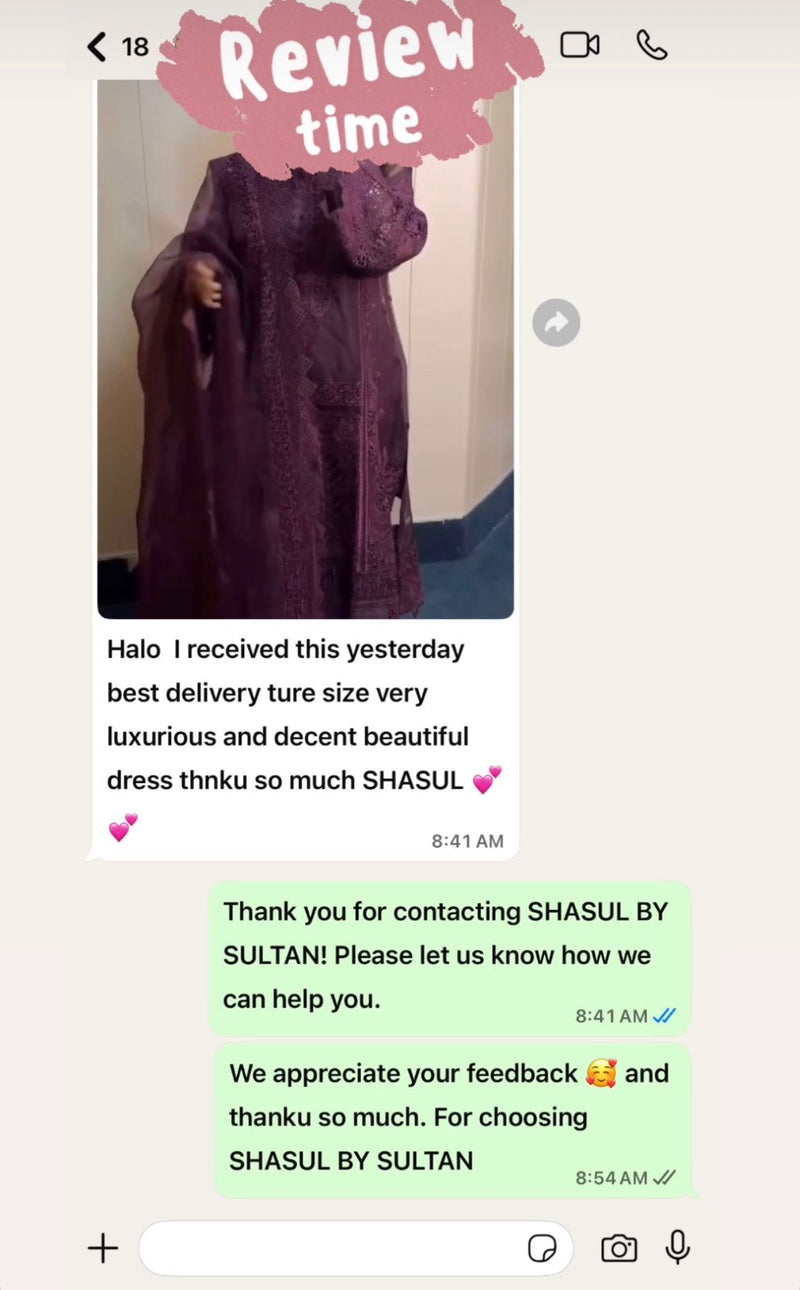Open the sticker picker

click(x=543, y=1248)
